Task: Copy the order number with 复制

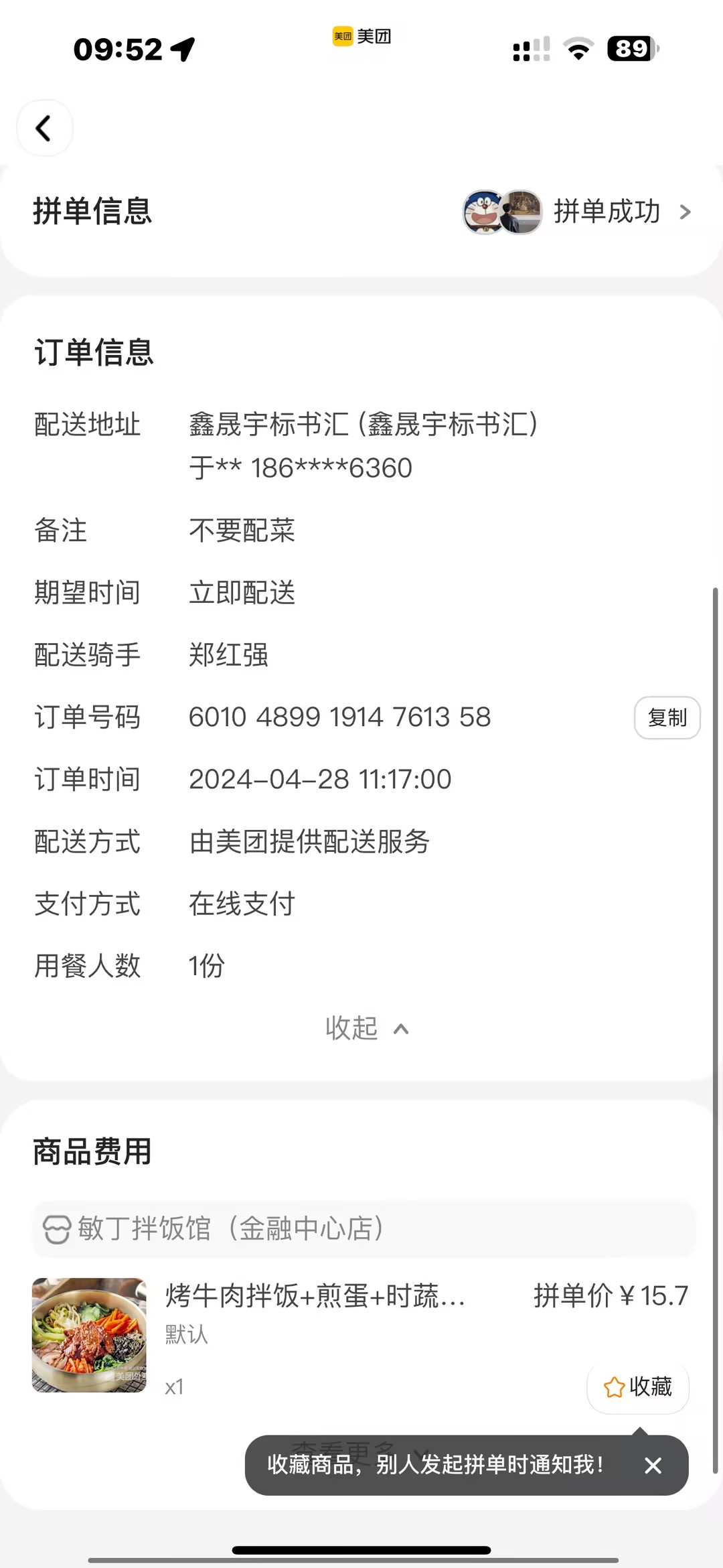Action: (667, 717)
